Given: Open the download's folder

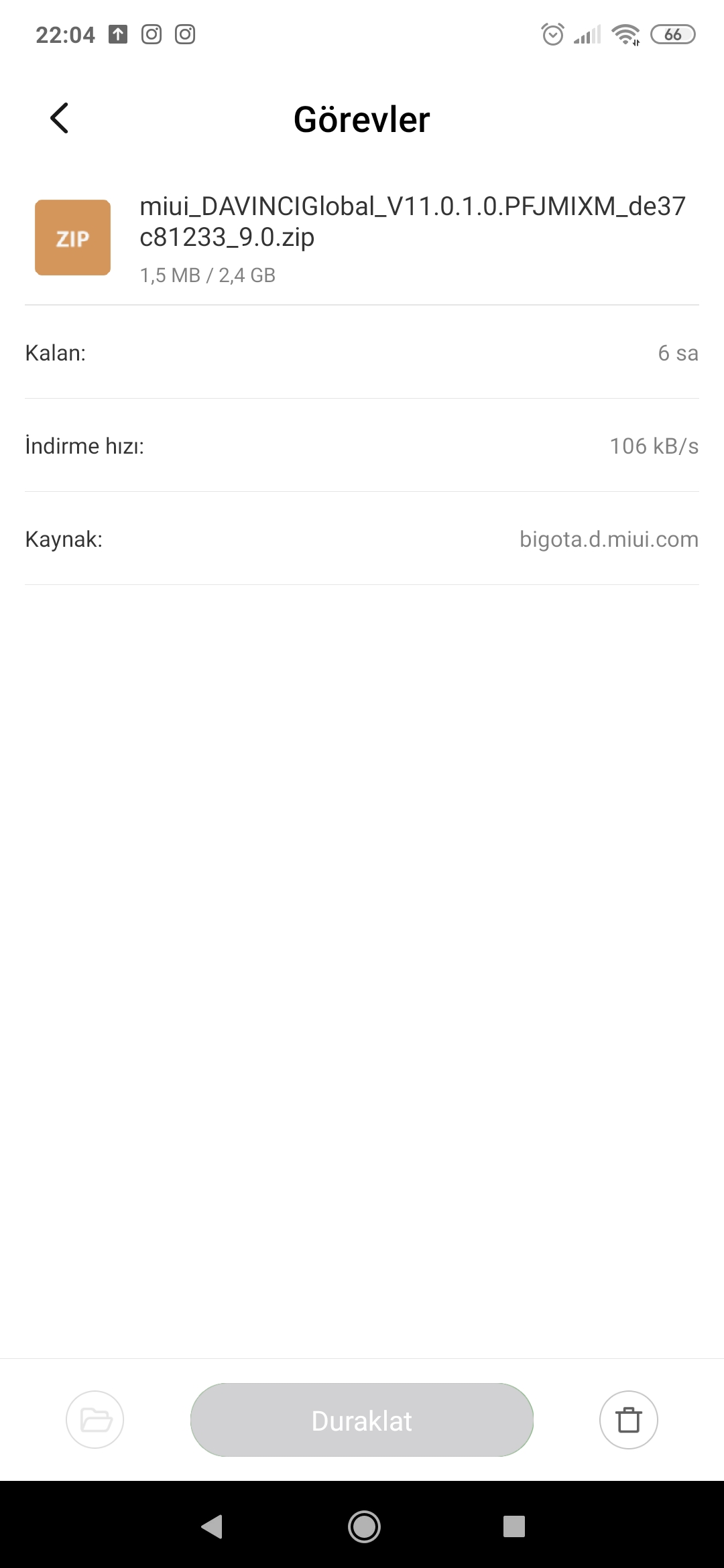Looking at the screenshot, I should click(95, 1420).
